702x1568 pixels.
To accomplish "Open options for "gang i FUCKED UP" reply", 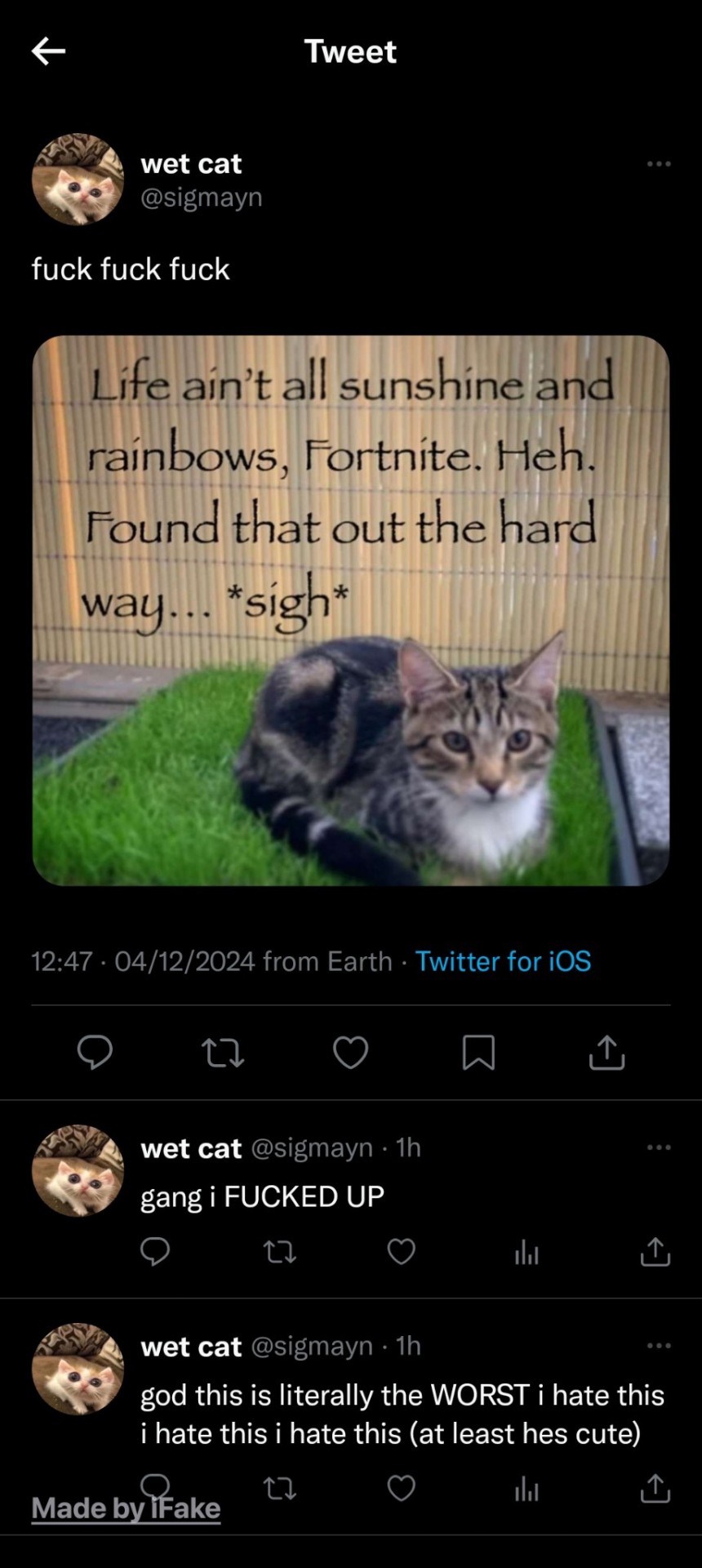I will (658, 1147).
